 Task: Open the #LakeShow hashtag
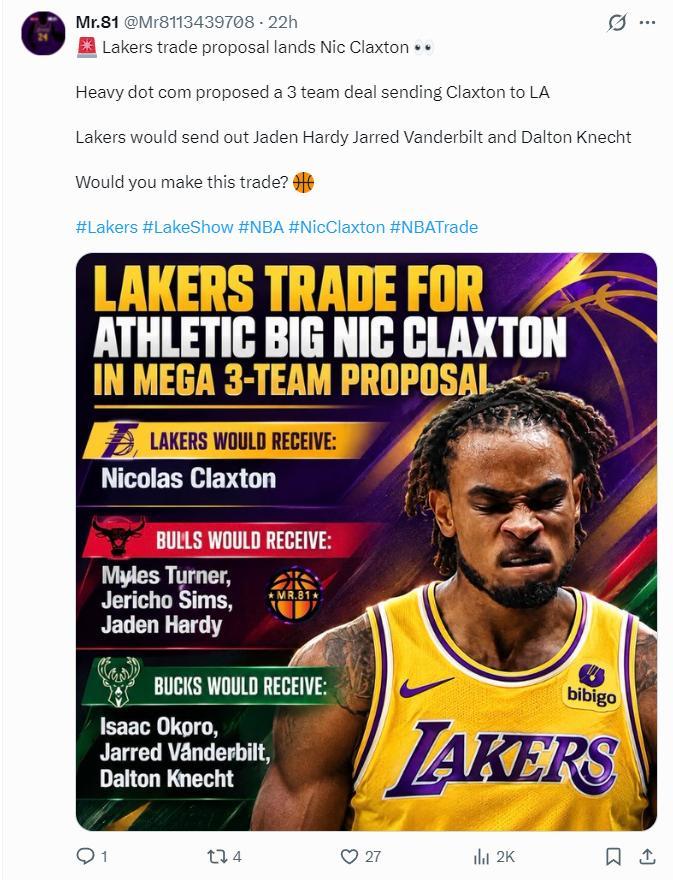pos(187,227)
